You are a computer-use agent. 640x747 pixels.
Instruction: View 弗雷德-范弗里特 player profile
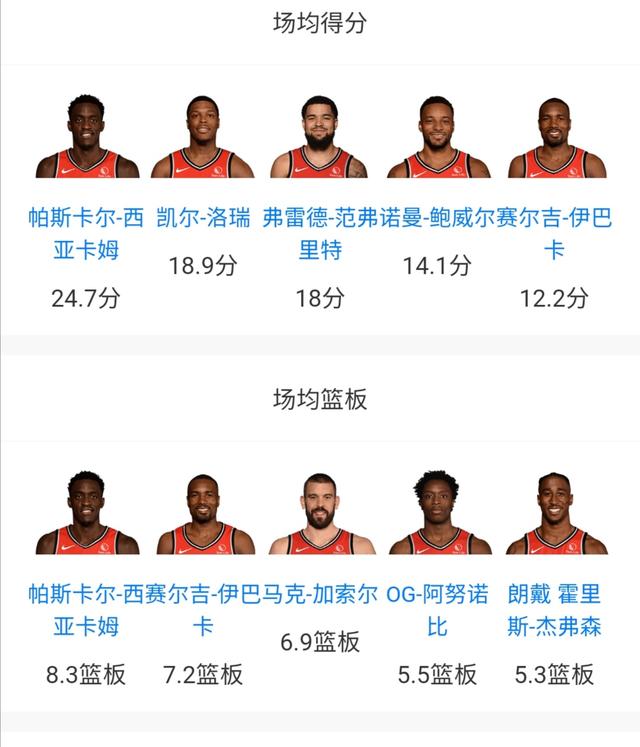[x=320, y=233]
